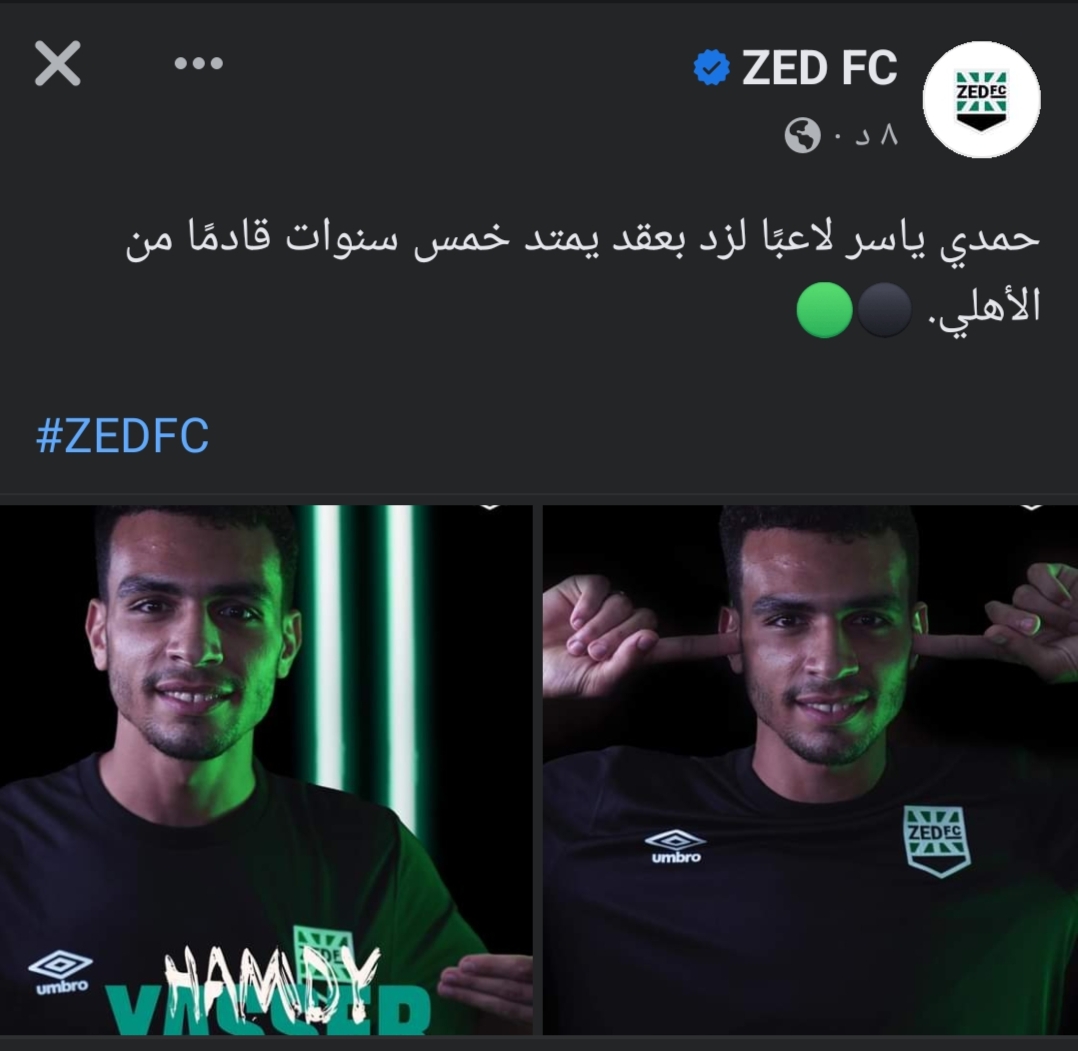The image size is (1078, 1051).
Task: Tap the ZED FC profile picture
Action: (x=981, y=100)
